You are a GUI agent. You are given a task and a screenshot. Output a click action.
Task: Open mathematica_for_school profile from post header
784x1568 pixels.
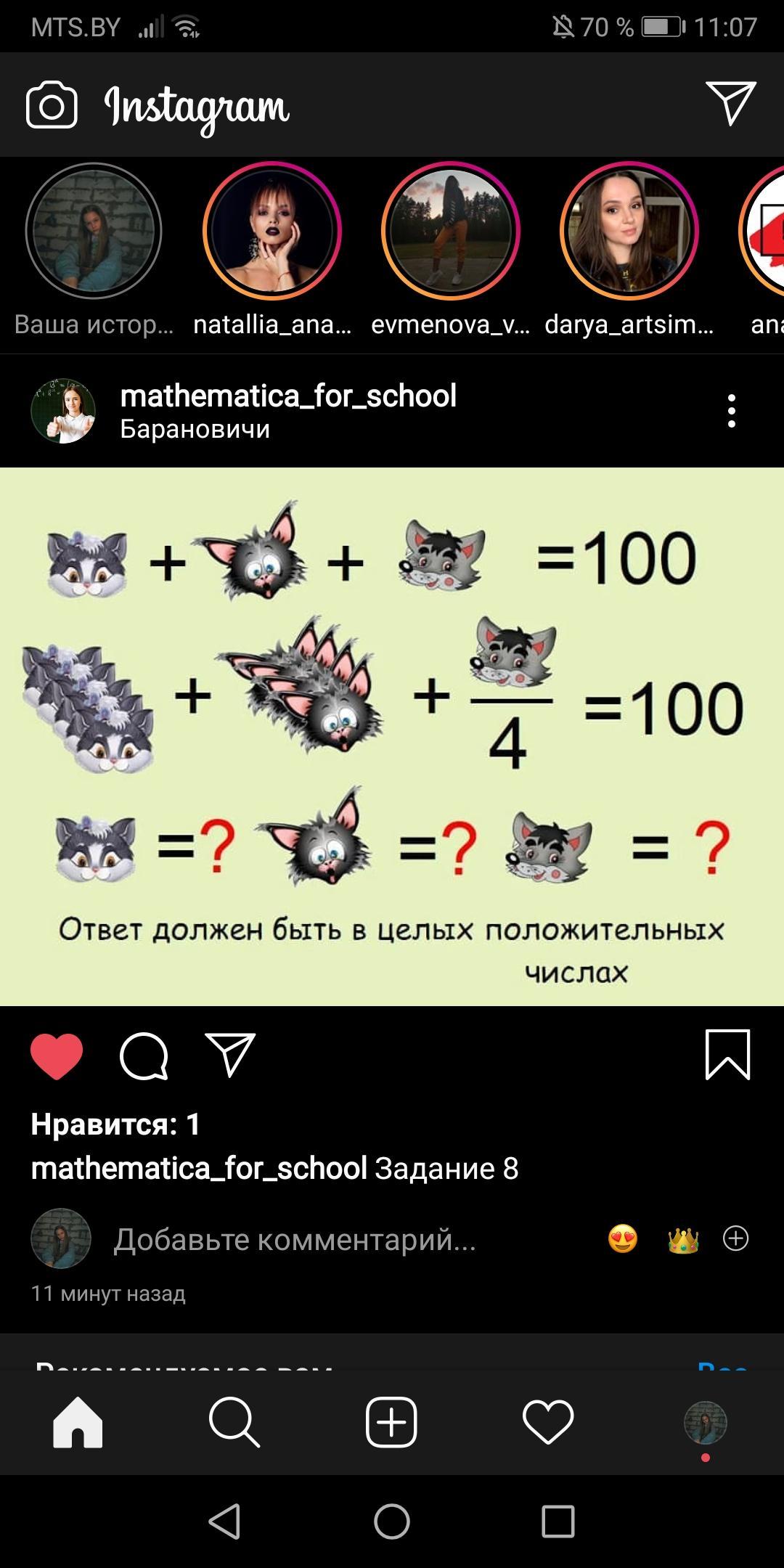point(288,396)
